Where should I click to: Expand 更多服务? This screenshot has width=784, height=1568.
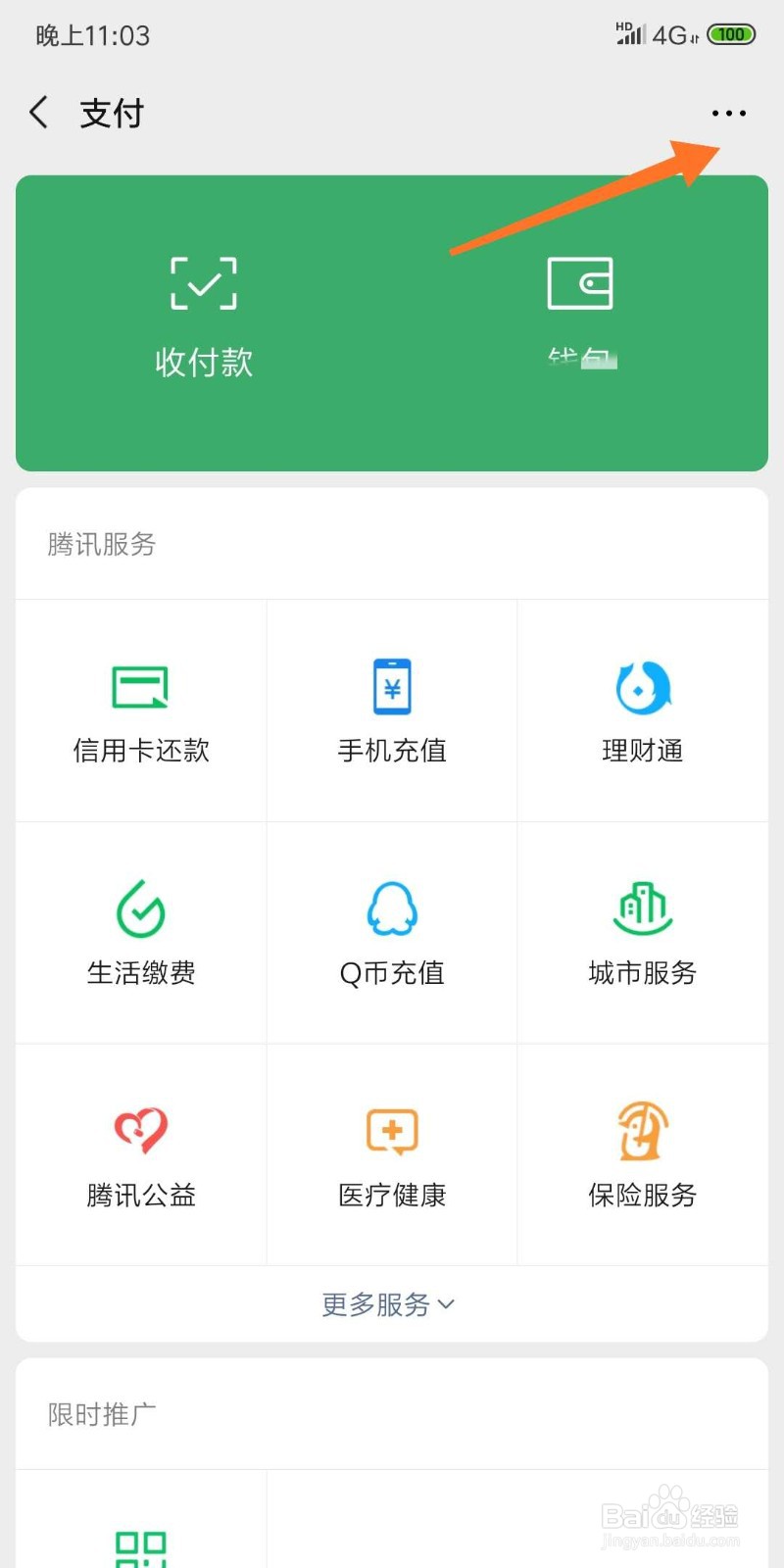pyautogui.click(x=389, y=1304)
